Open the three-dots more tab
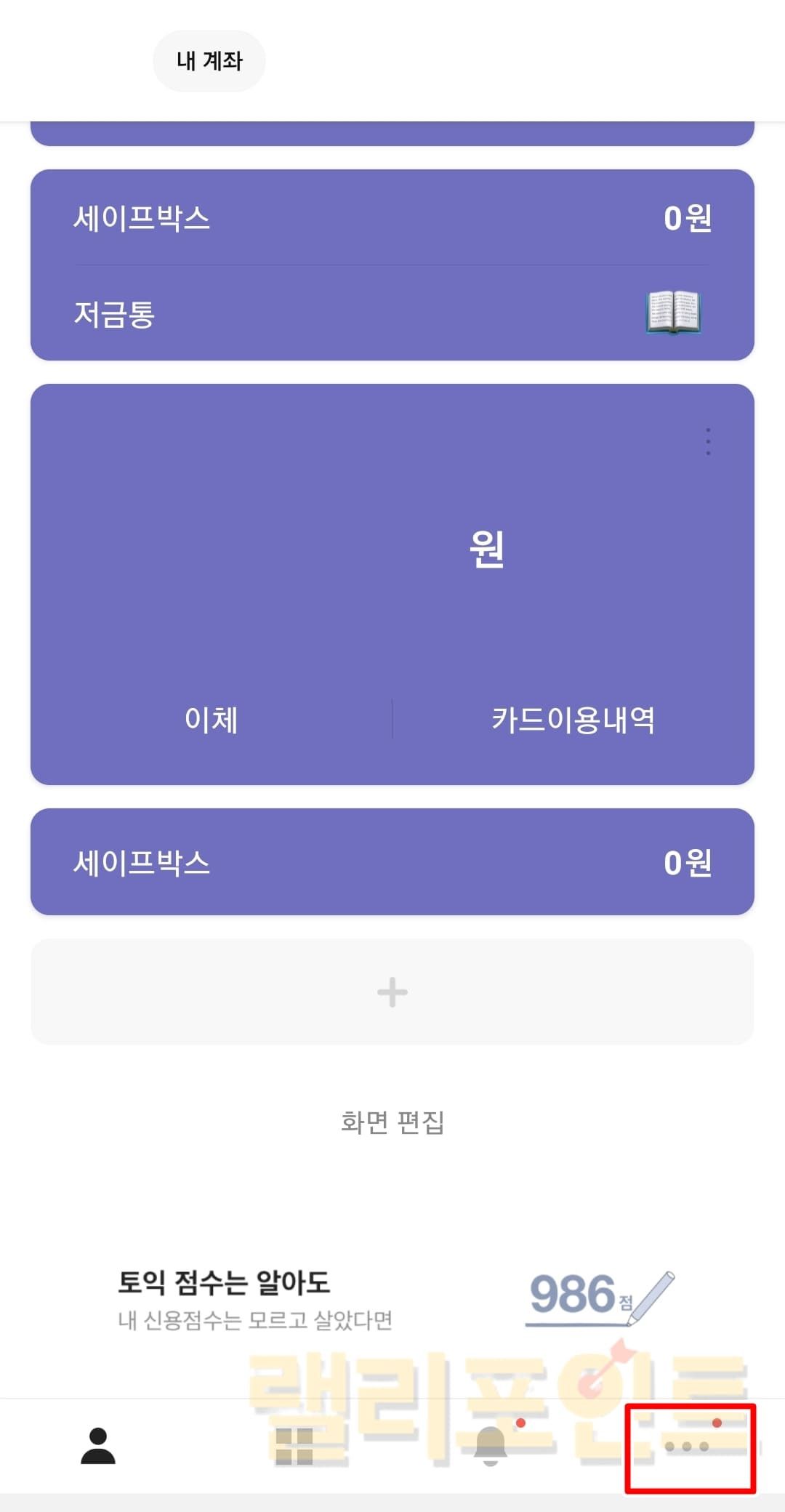Image resolution: width=785 pixels, height=1512 pixels. click(688, 1446)
